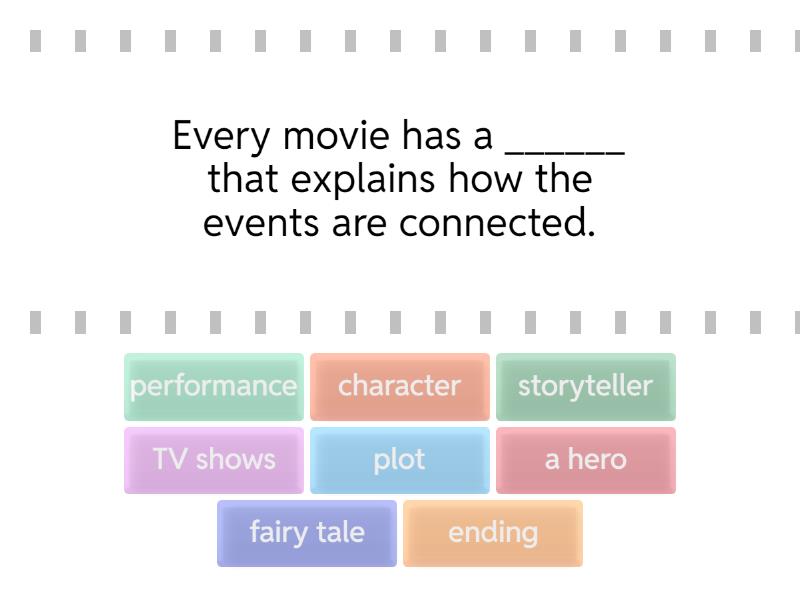Pick the 'storyteller' answer option
Viewport: 800px width, 600px height.
[586, 386]
